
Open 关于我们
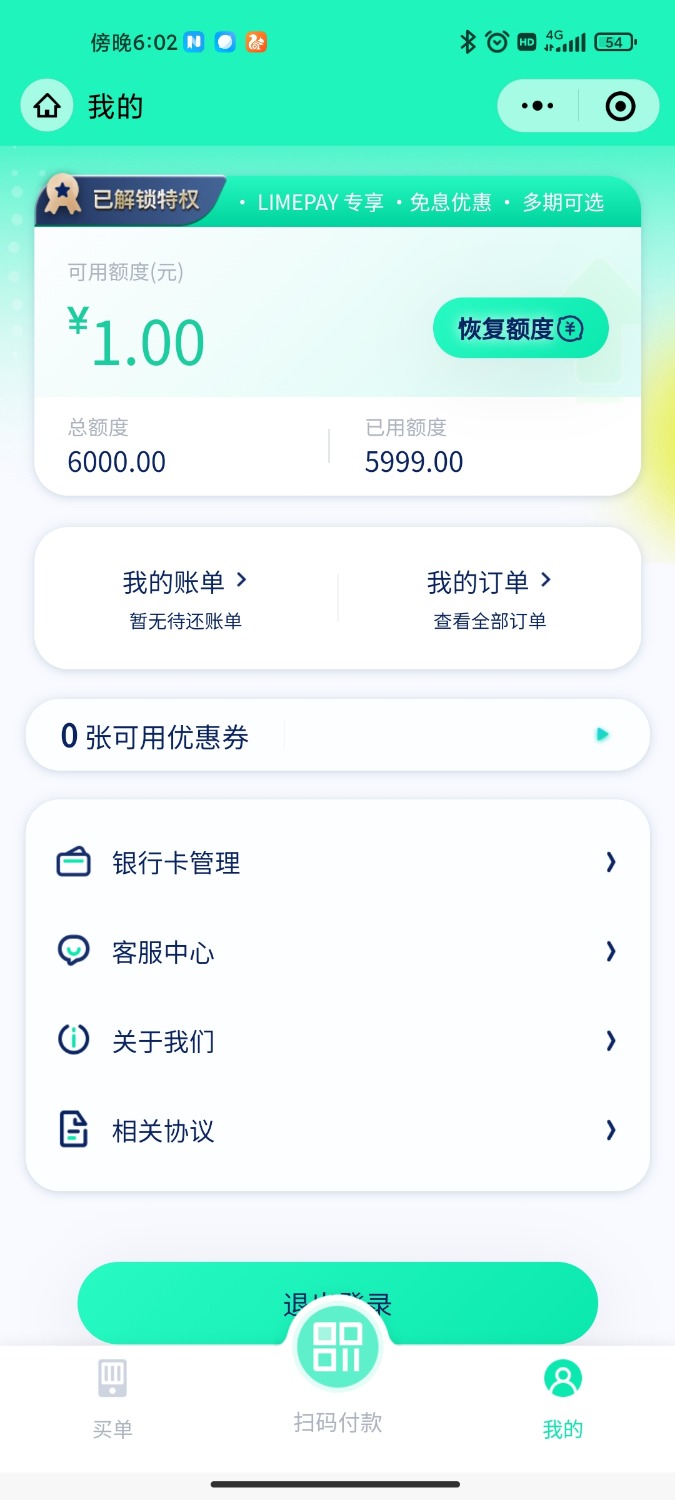coord(337,1042)
